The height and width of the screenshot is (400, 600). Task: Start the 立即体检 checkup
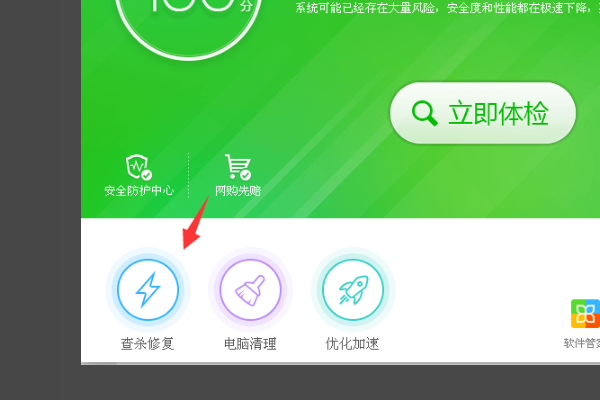coord(483,114)
